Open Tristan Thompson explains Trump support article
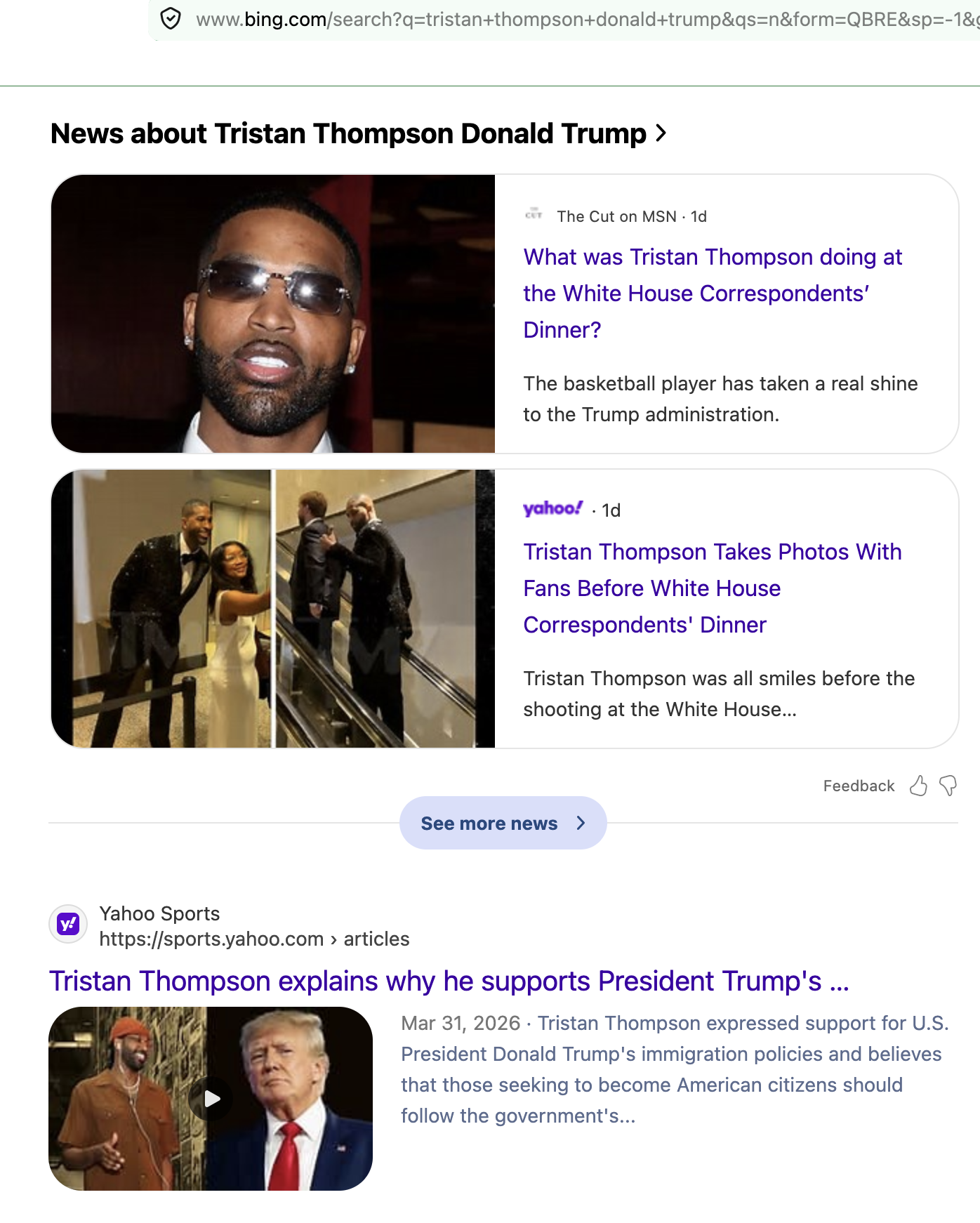980x1223 pixels. coord(449,981)
